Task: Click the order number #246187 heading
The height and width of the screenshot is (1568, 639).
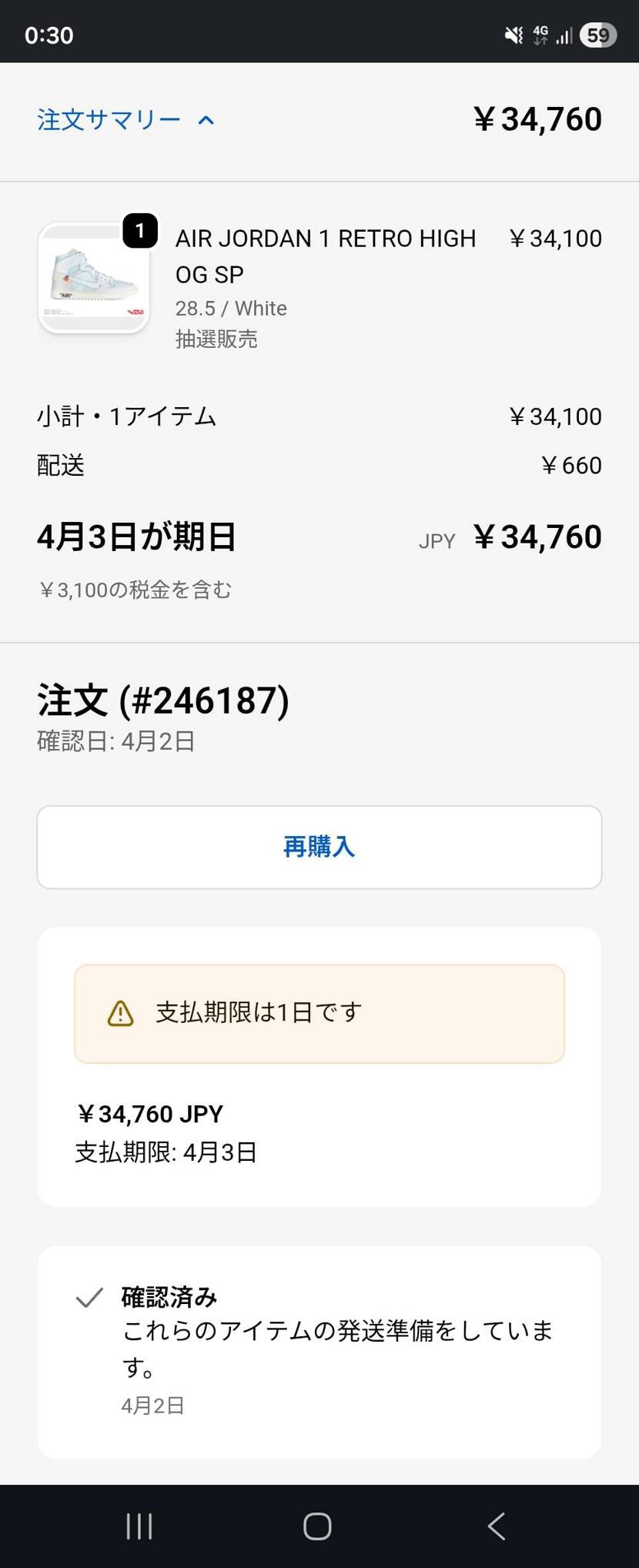Action: [x=163, y=700]
